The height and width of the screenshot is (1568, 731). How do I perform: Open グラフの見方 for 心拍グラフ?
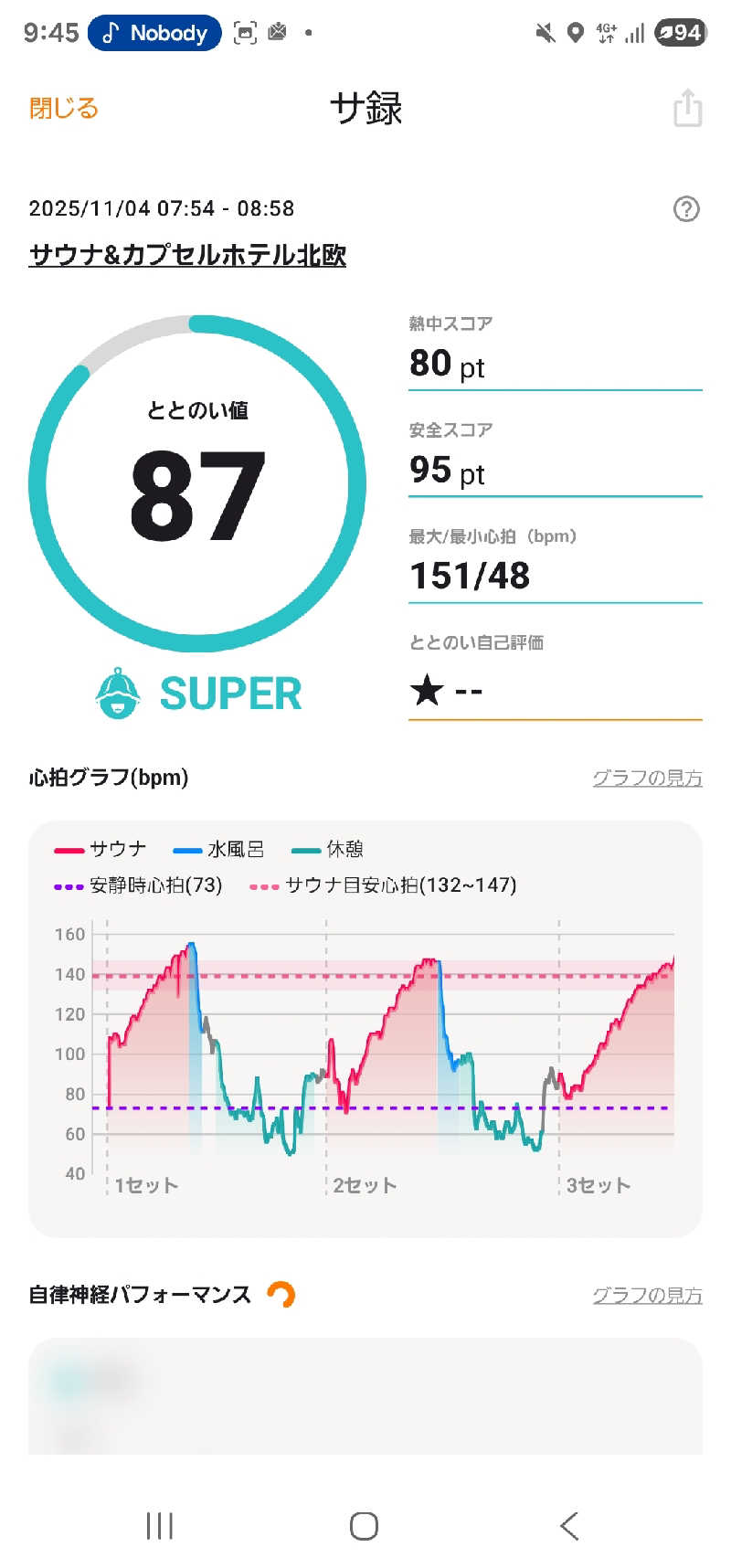pos(647,778)
